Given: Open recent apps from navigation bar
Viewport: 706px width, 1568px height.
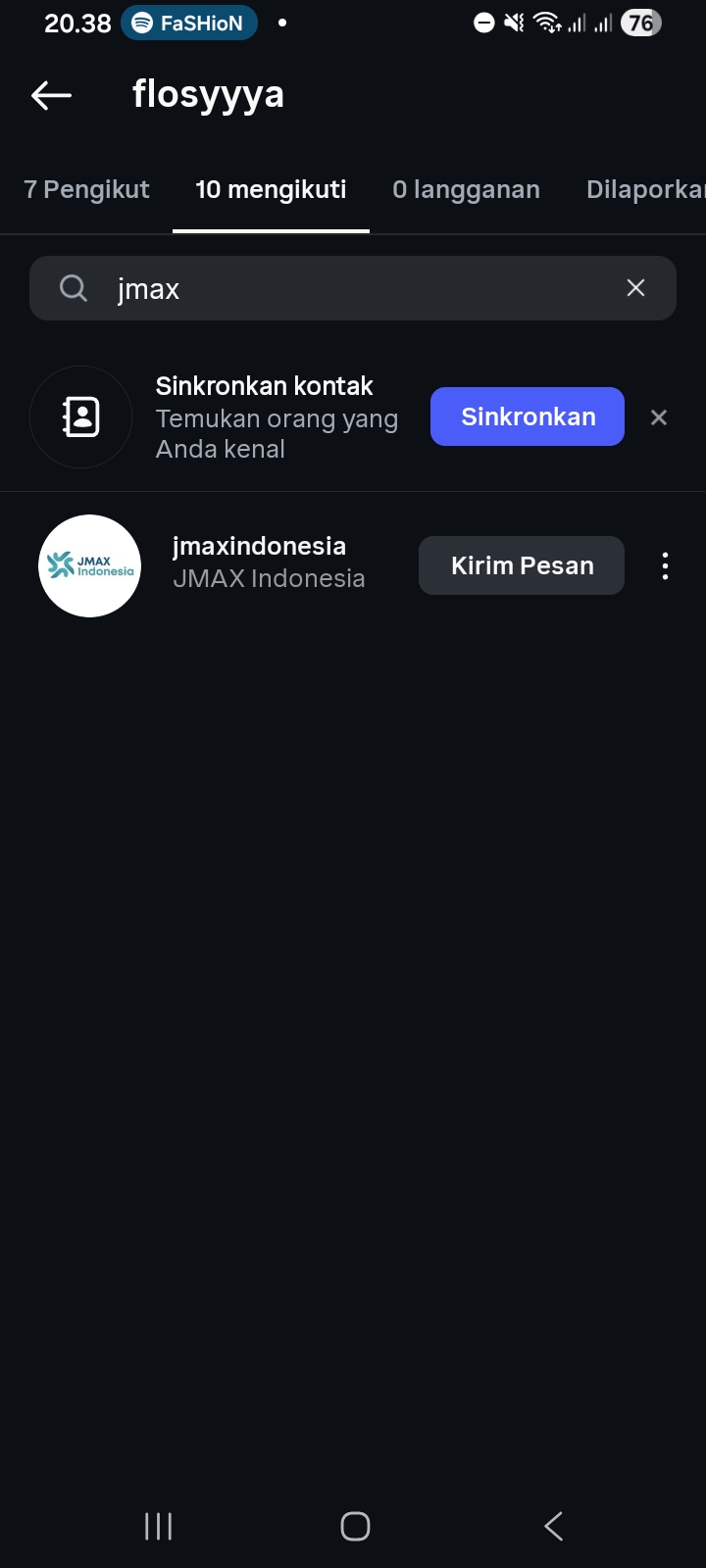Looking at the screenshot, I should click(x=159, y=1526).
